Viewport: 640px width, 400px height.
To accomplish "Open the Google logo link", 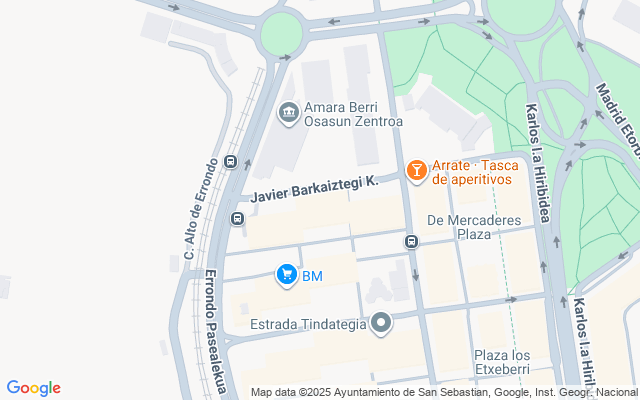I will (x=33, y=388).
